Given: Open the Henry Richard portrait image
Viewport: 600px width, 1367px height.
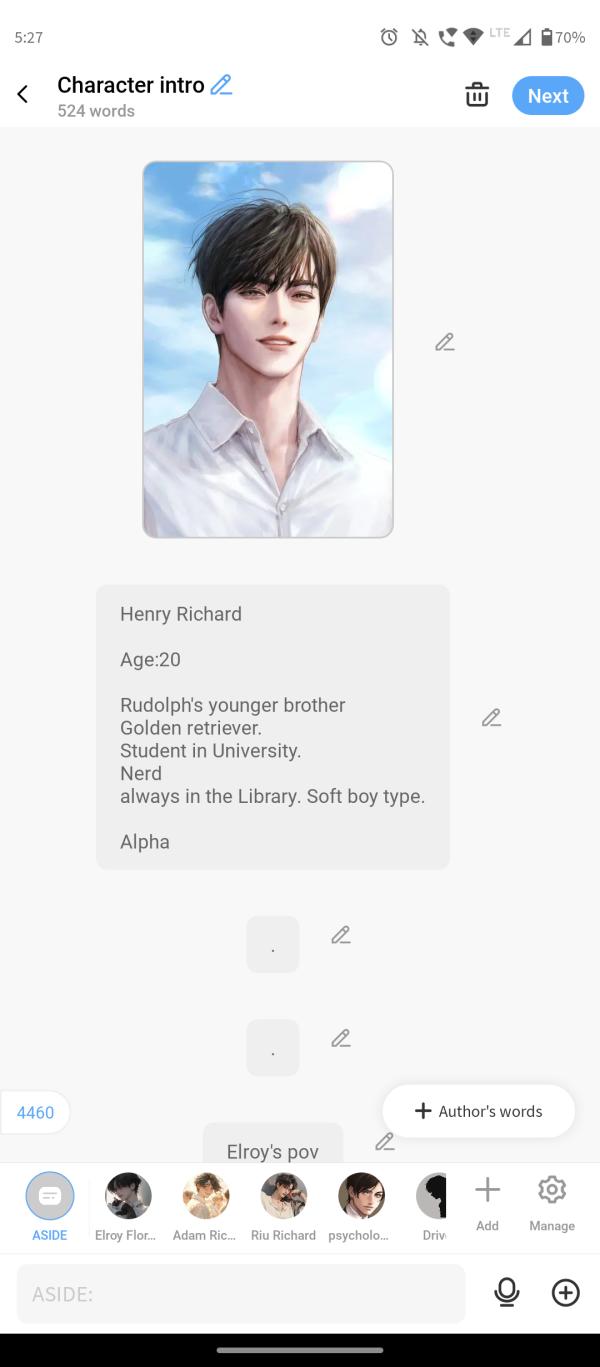Looking at the screenshot, I should click(x=268, y=350).
